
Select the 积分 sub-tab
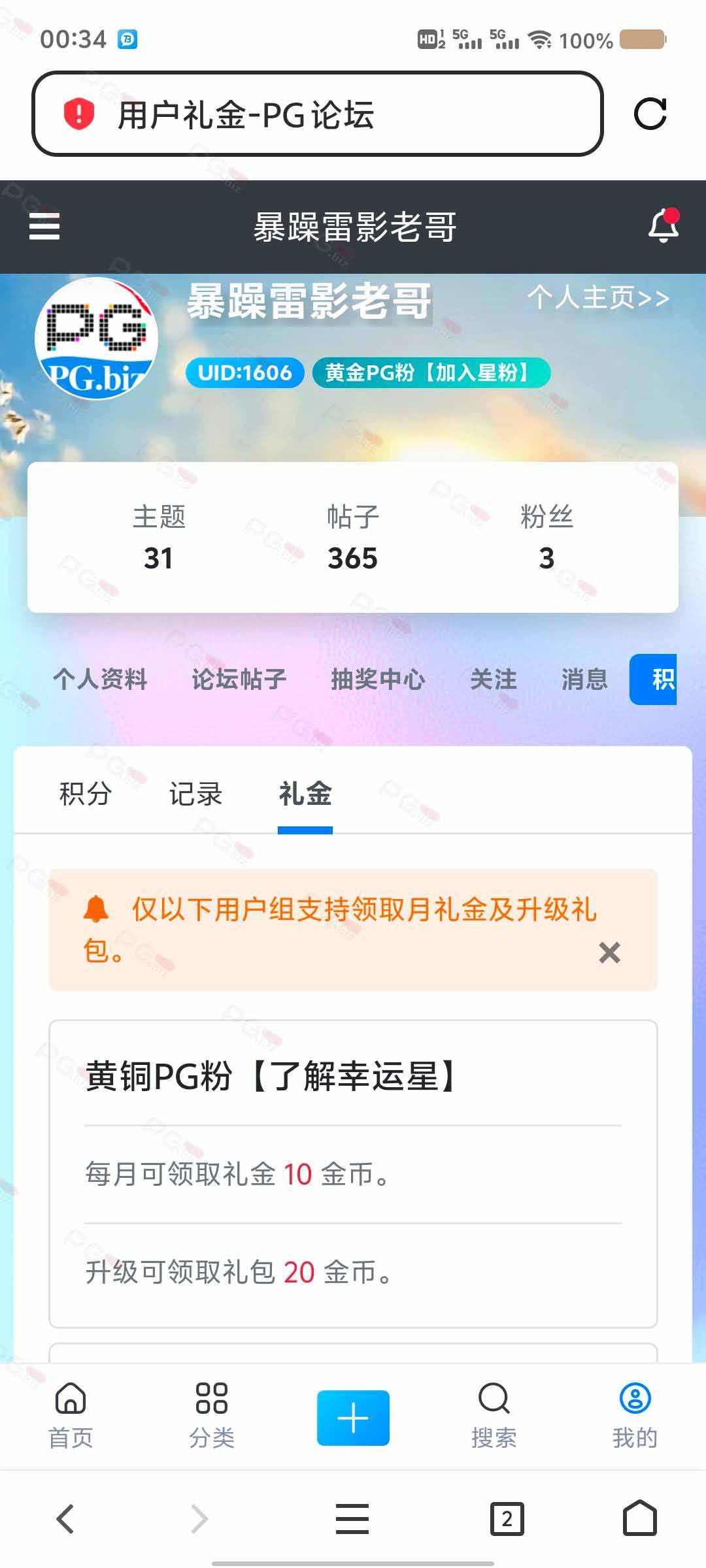(86, 794)
